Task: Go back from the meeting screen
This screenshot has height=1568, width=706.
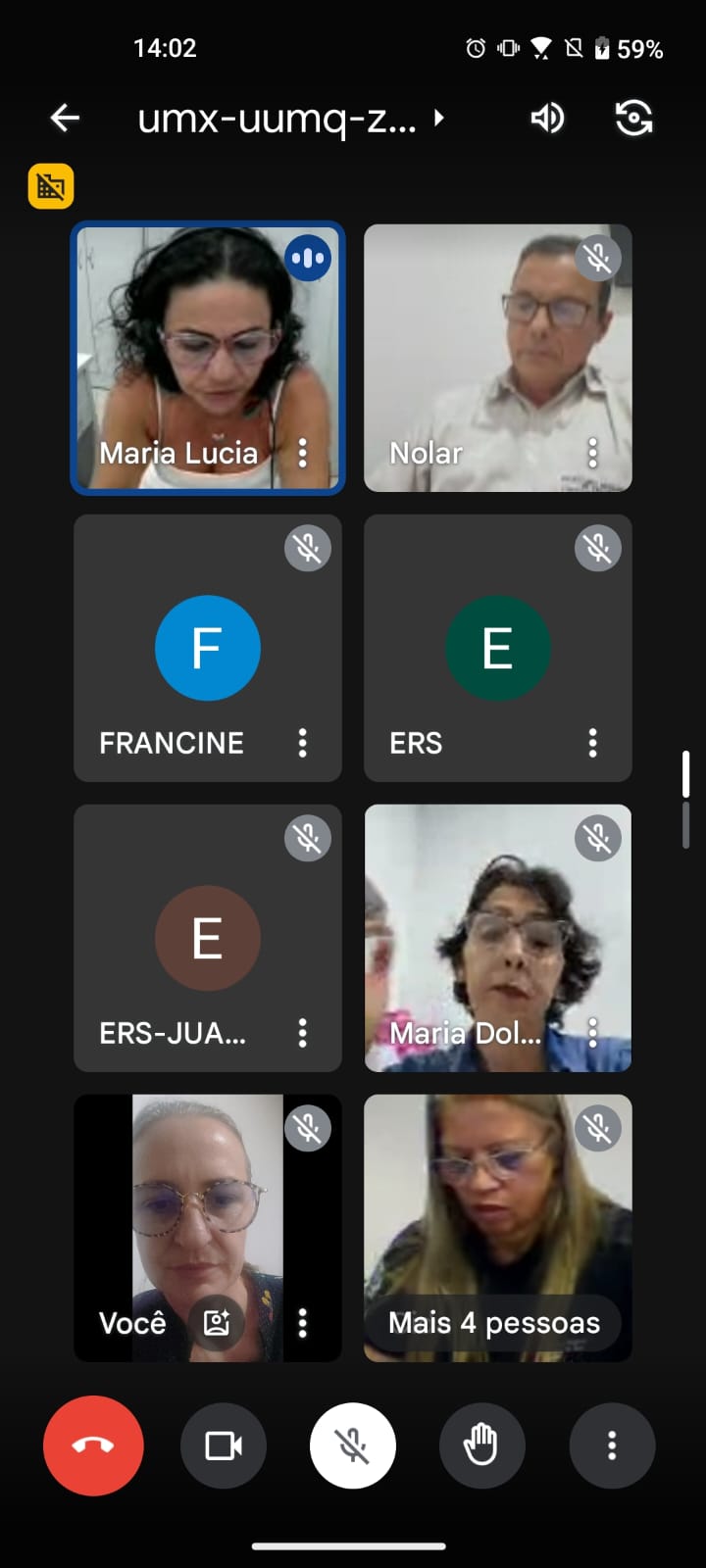Action: [65, 119]
